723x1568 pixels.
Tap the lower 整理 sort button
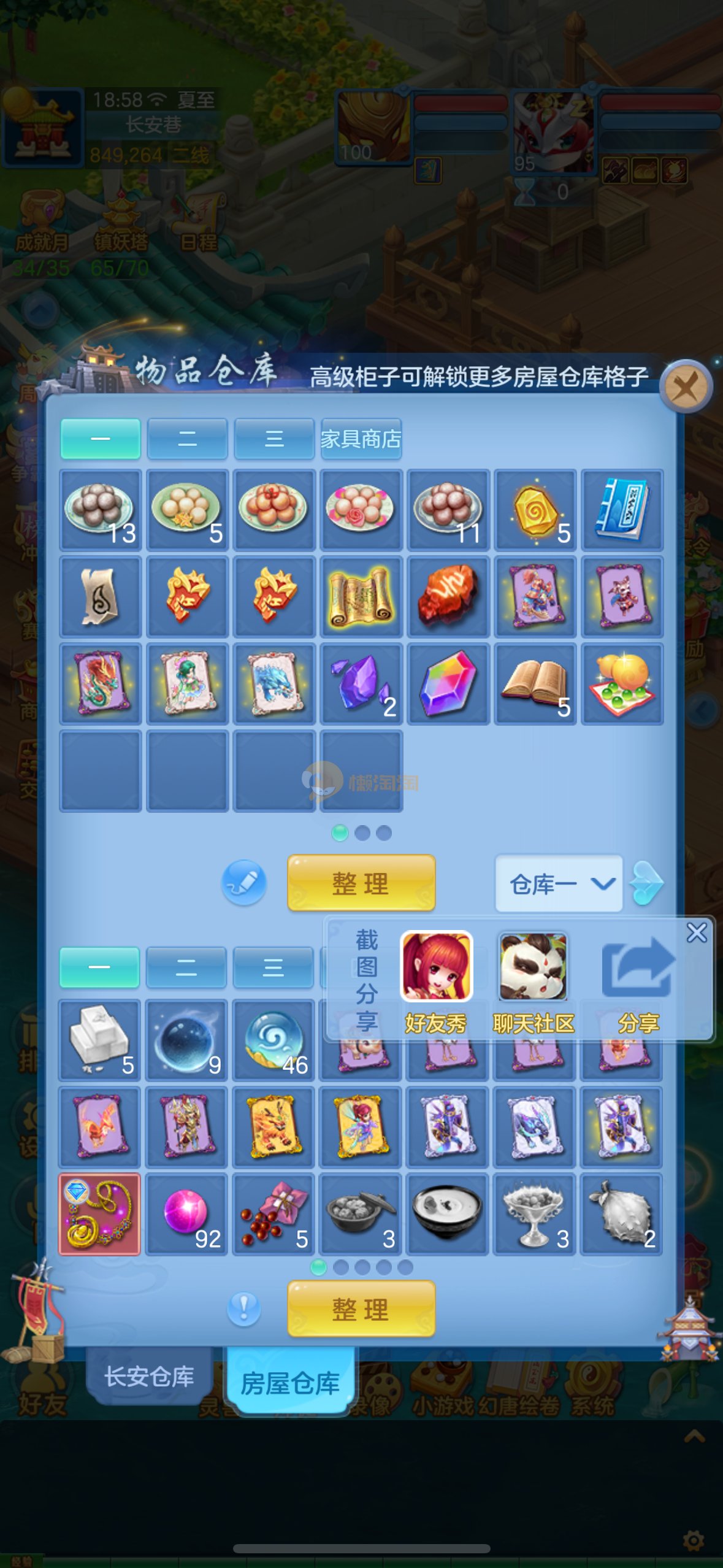(x=361, y=1309)
